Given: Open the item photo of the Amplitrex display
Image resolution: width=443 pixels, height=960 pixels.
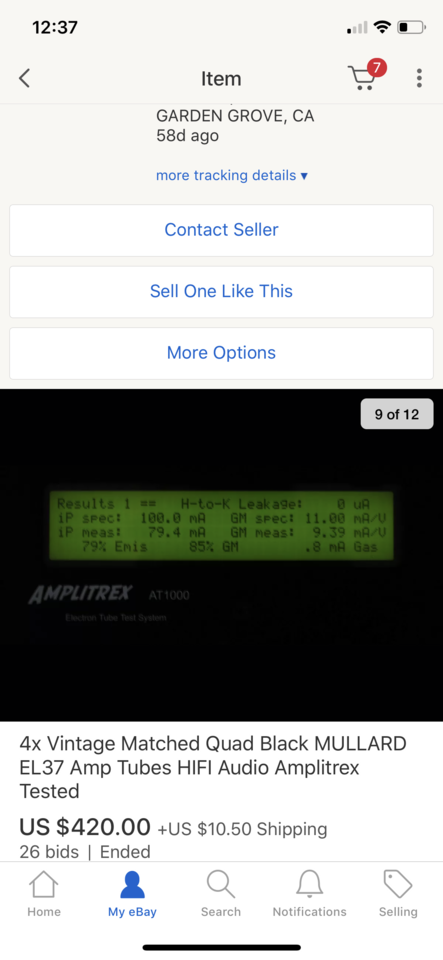Looking at the screenshot, I should pos(222,555).
